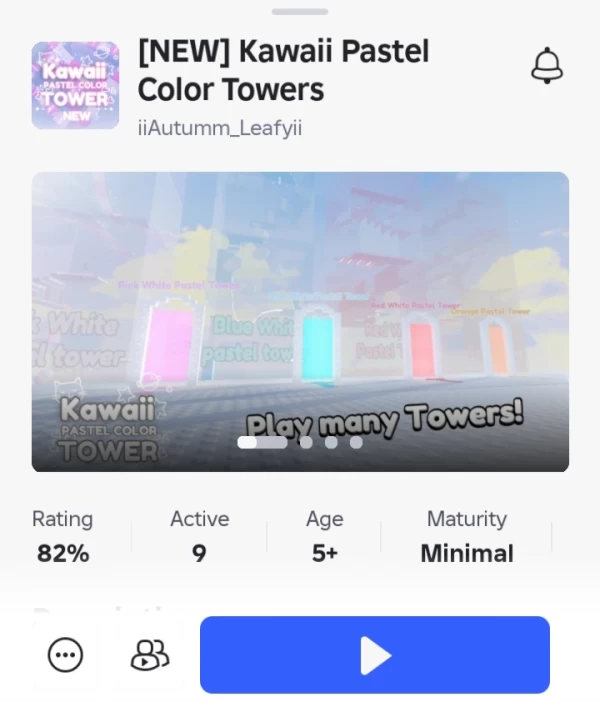Tap the notifications bell for this game
This screenshot has width=600, height=702.
tap(547, 67)
